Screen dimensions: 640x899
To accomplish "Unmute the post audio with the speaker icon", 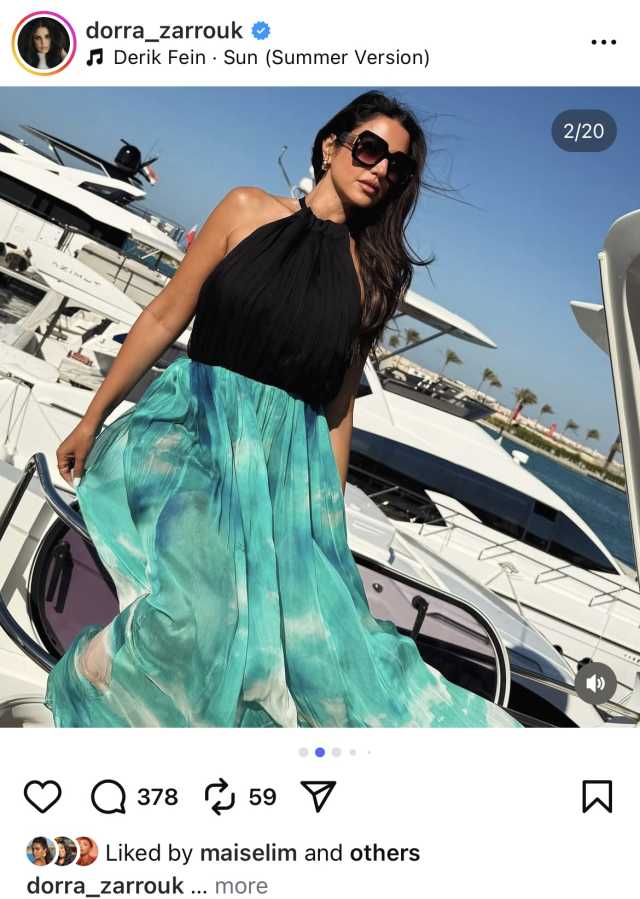I will click(x=595, y=683).
